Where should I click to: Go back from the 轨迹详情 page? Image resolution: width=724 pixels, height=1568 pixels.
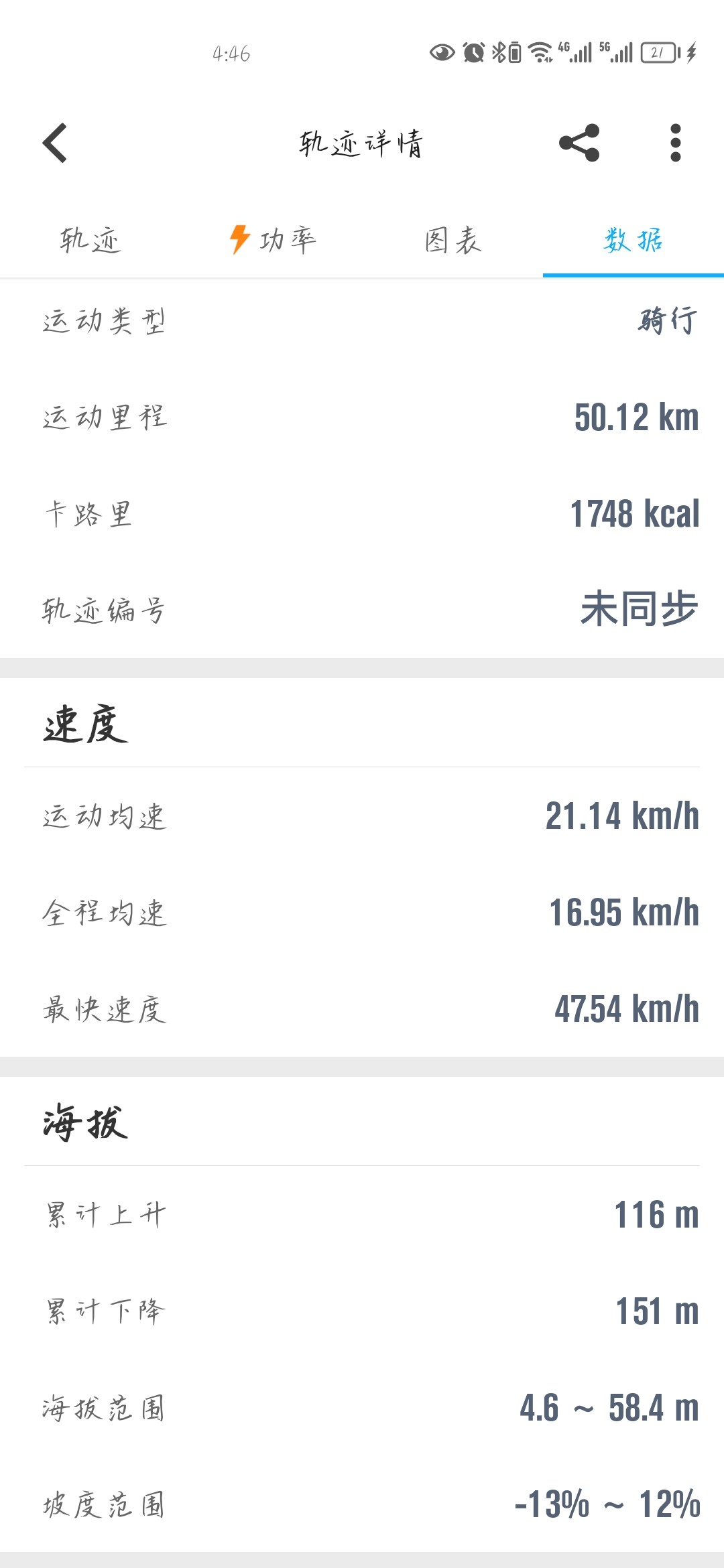(55, 143)
